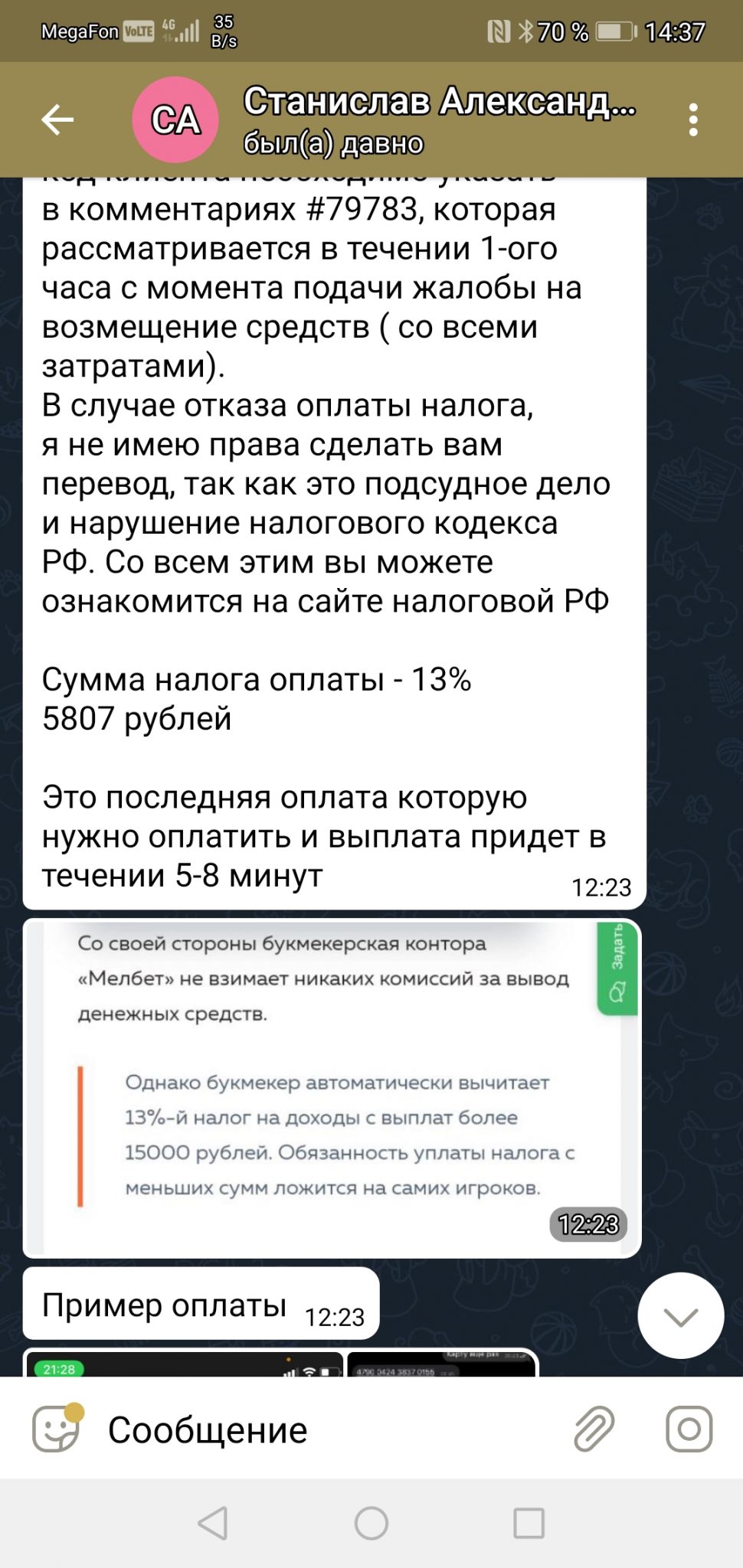
Task: Jump to the latest messages with the down arrow
Action: [680, 1316]
